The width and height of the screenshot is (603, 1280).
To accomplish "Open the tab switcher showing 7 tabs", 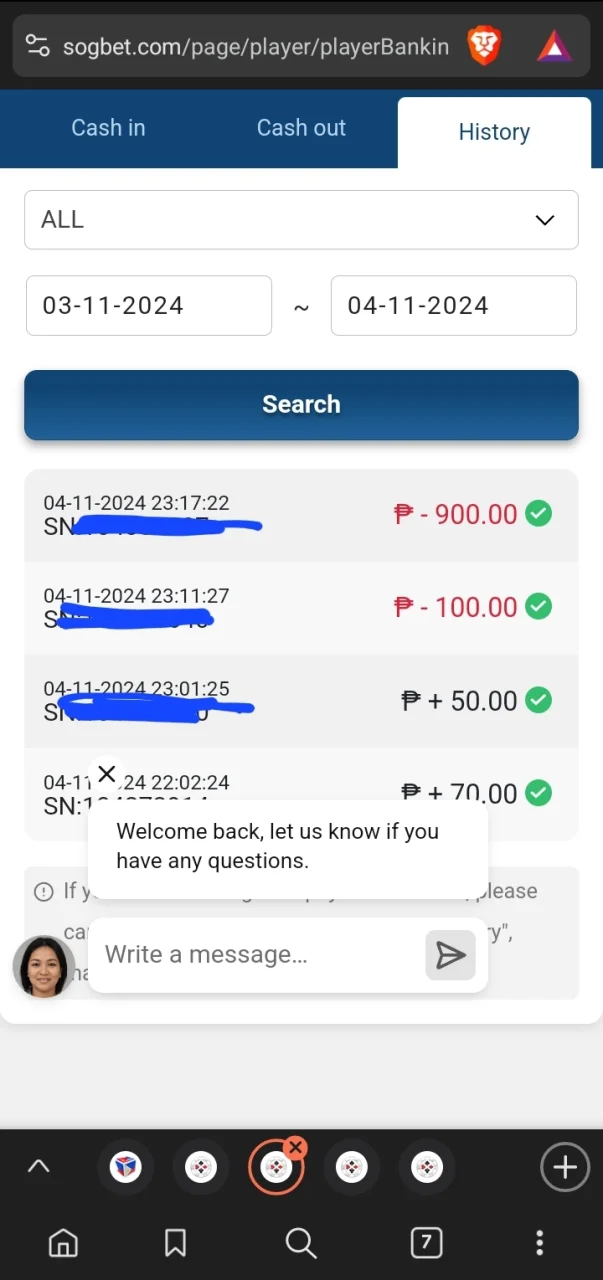I will click(426, 1243).
